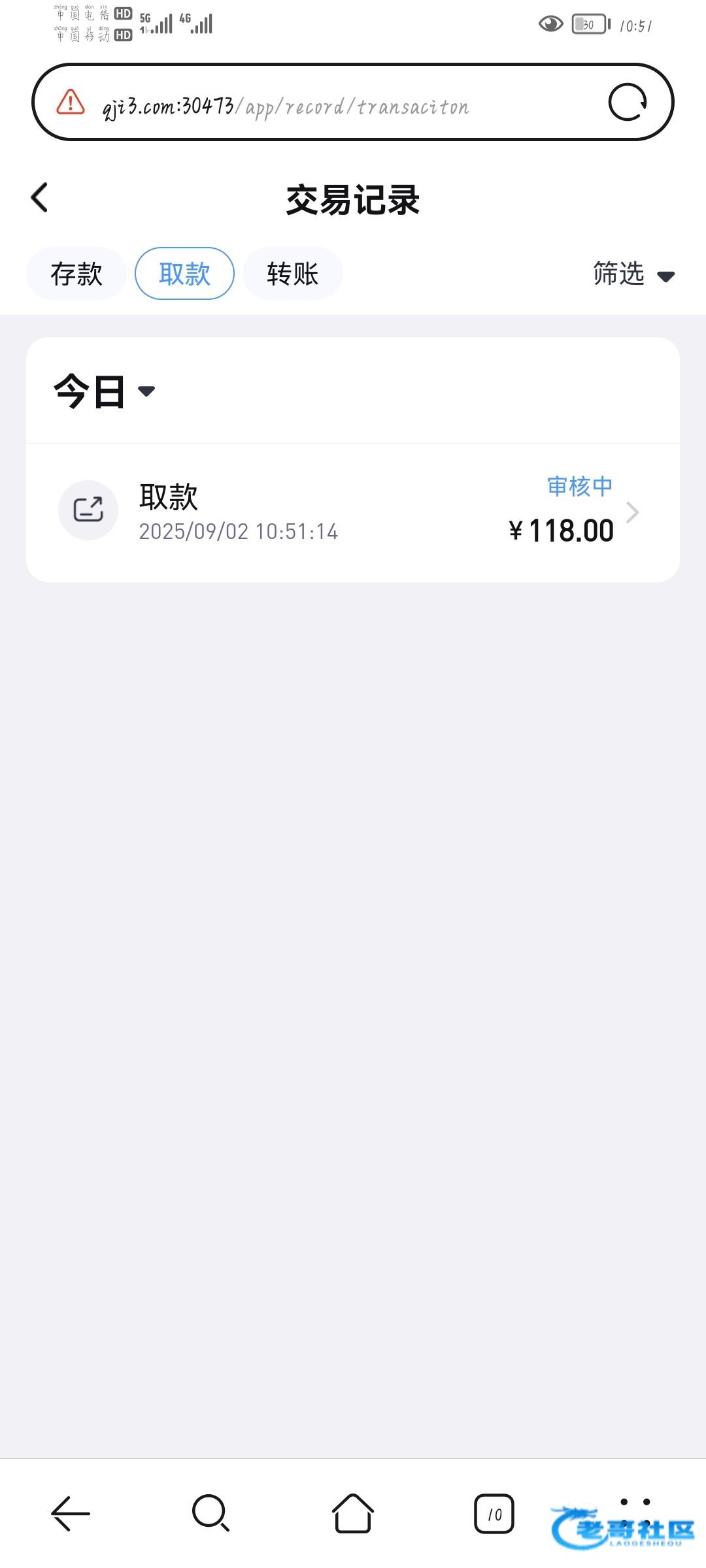Open the browser search icon

click(210, 1513)
